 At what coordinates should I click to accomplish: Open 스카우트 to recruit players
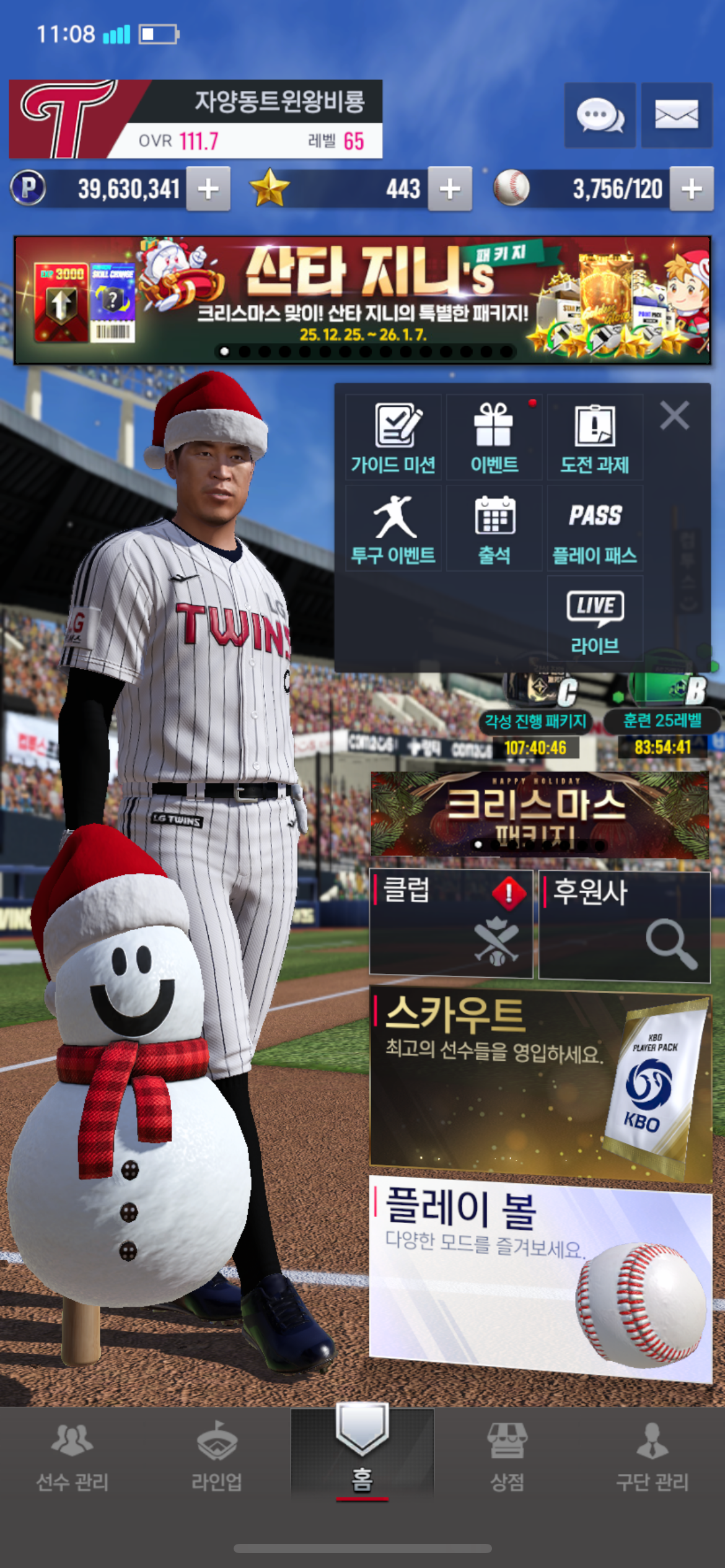click(x=539, y=1084)
